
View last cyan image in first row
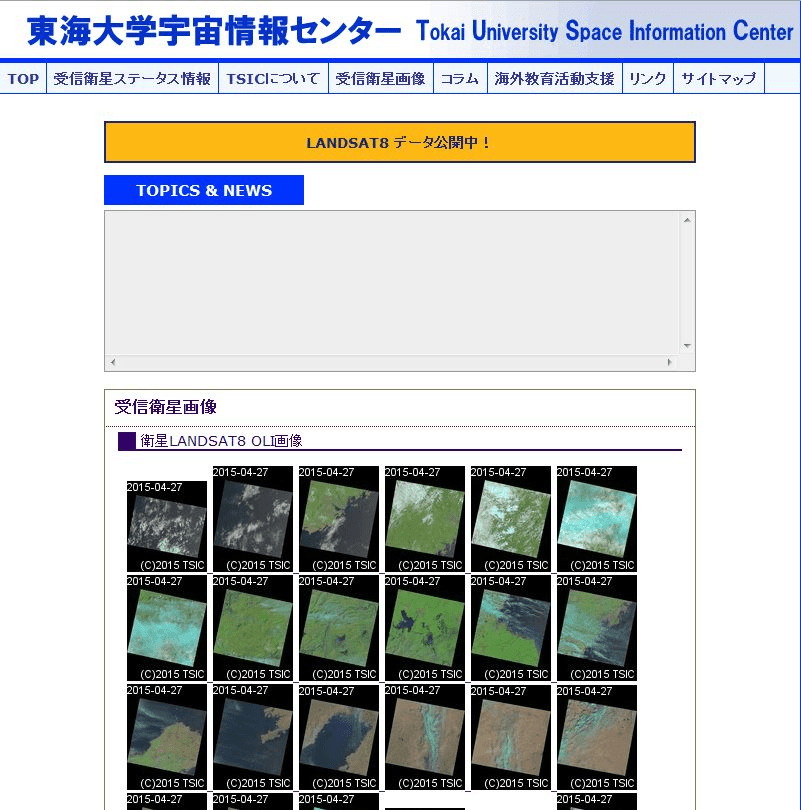596,519
